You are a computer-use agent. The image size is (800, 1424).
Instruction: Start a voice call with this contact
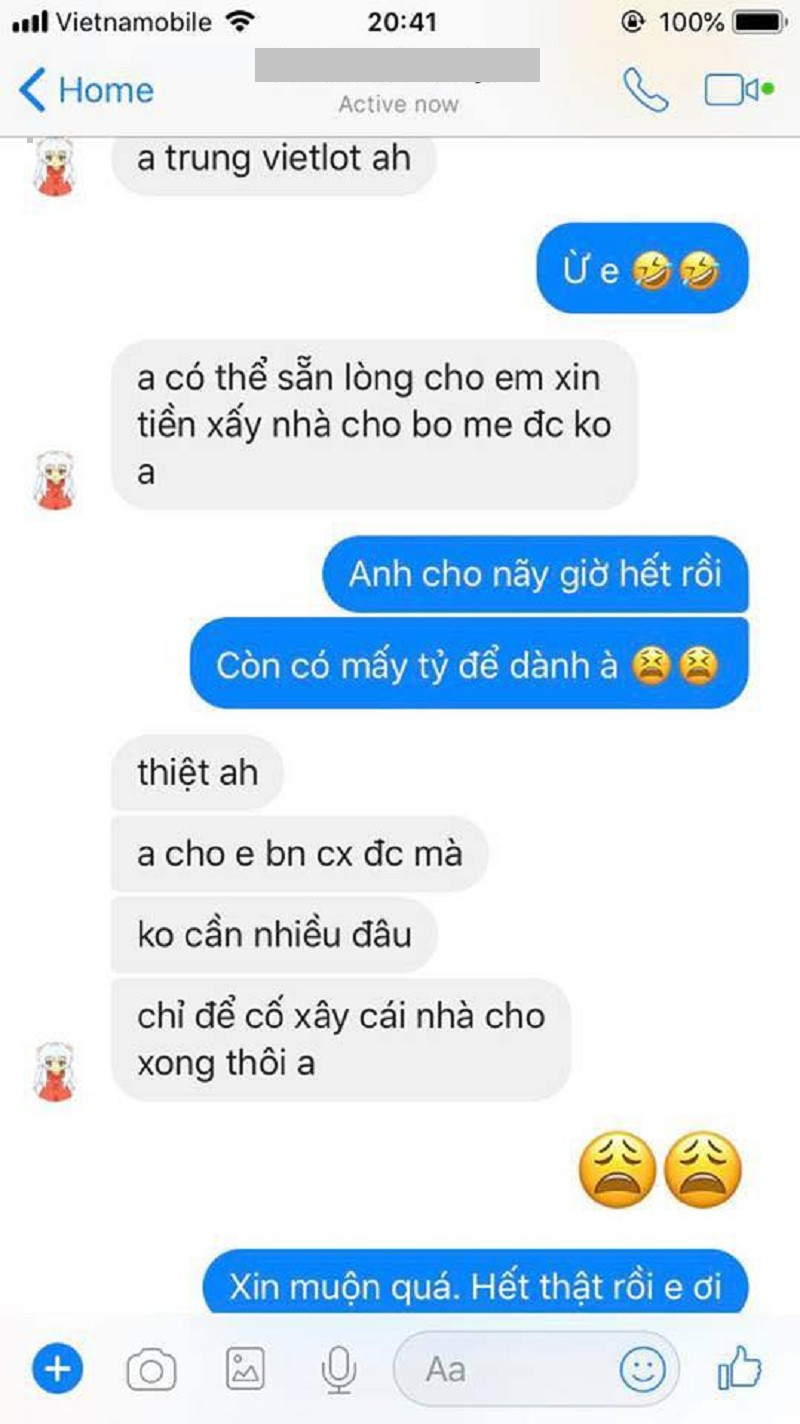click(x=644, y=90)
